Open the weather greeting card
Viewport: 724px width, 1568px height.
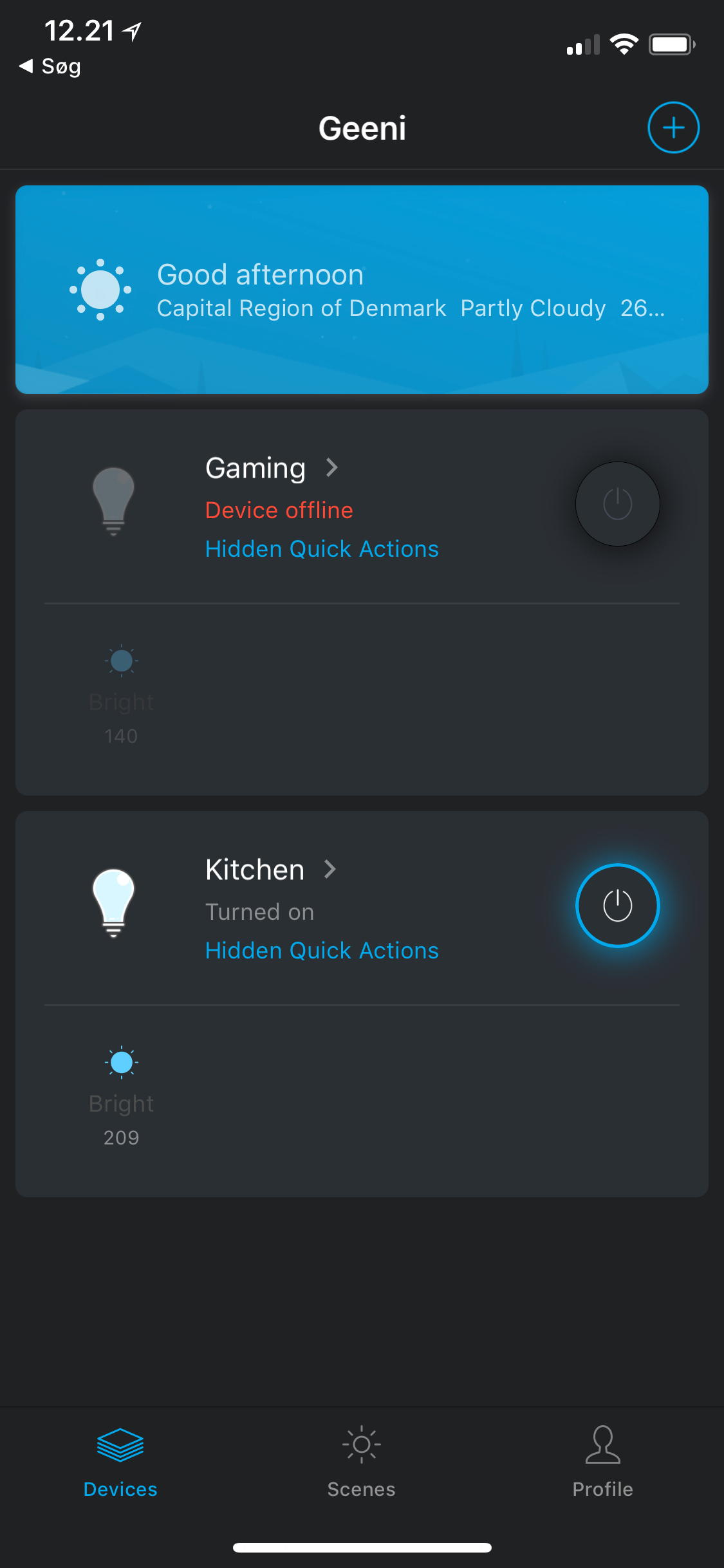click(x=362, y=290)
